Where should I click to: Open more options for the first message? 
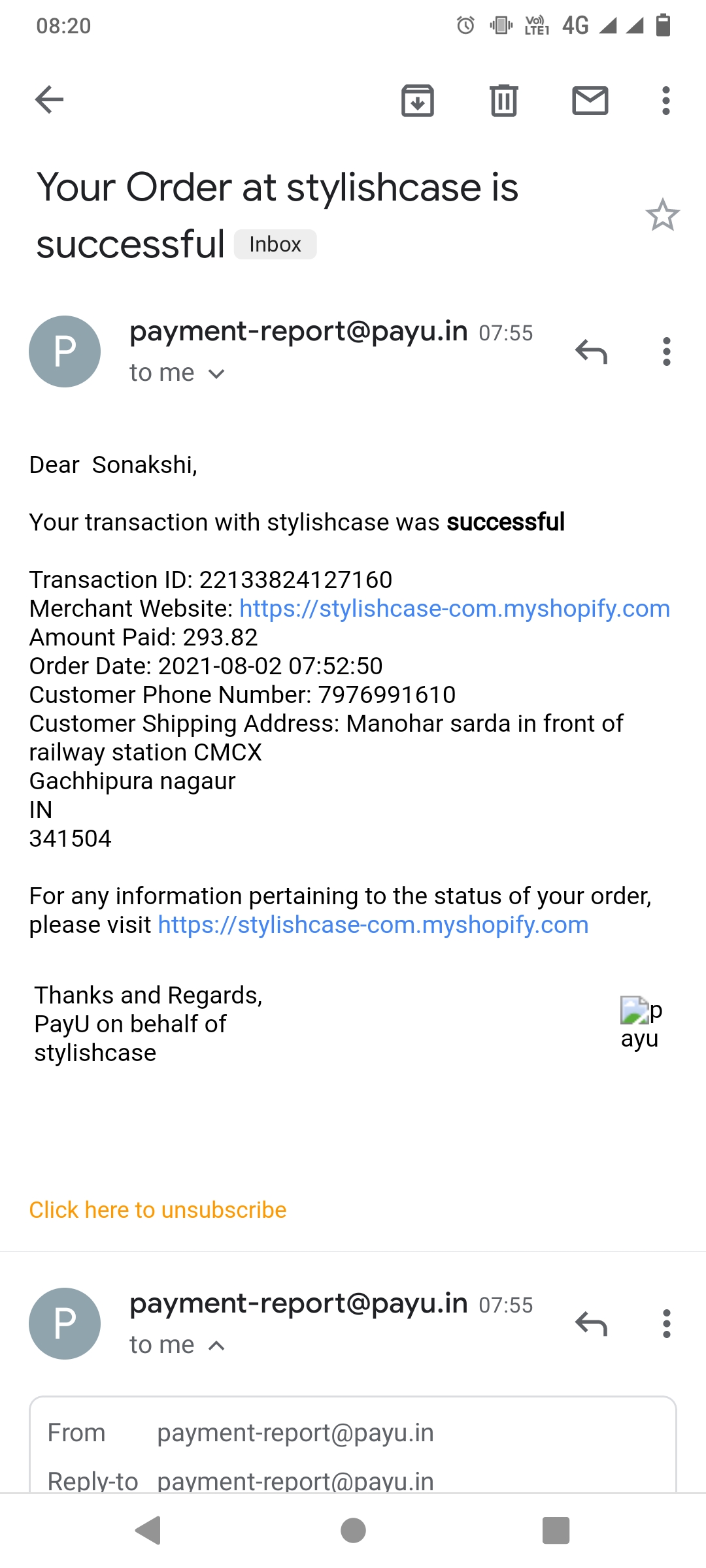(666, 351)
